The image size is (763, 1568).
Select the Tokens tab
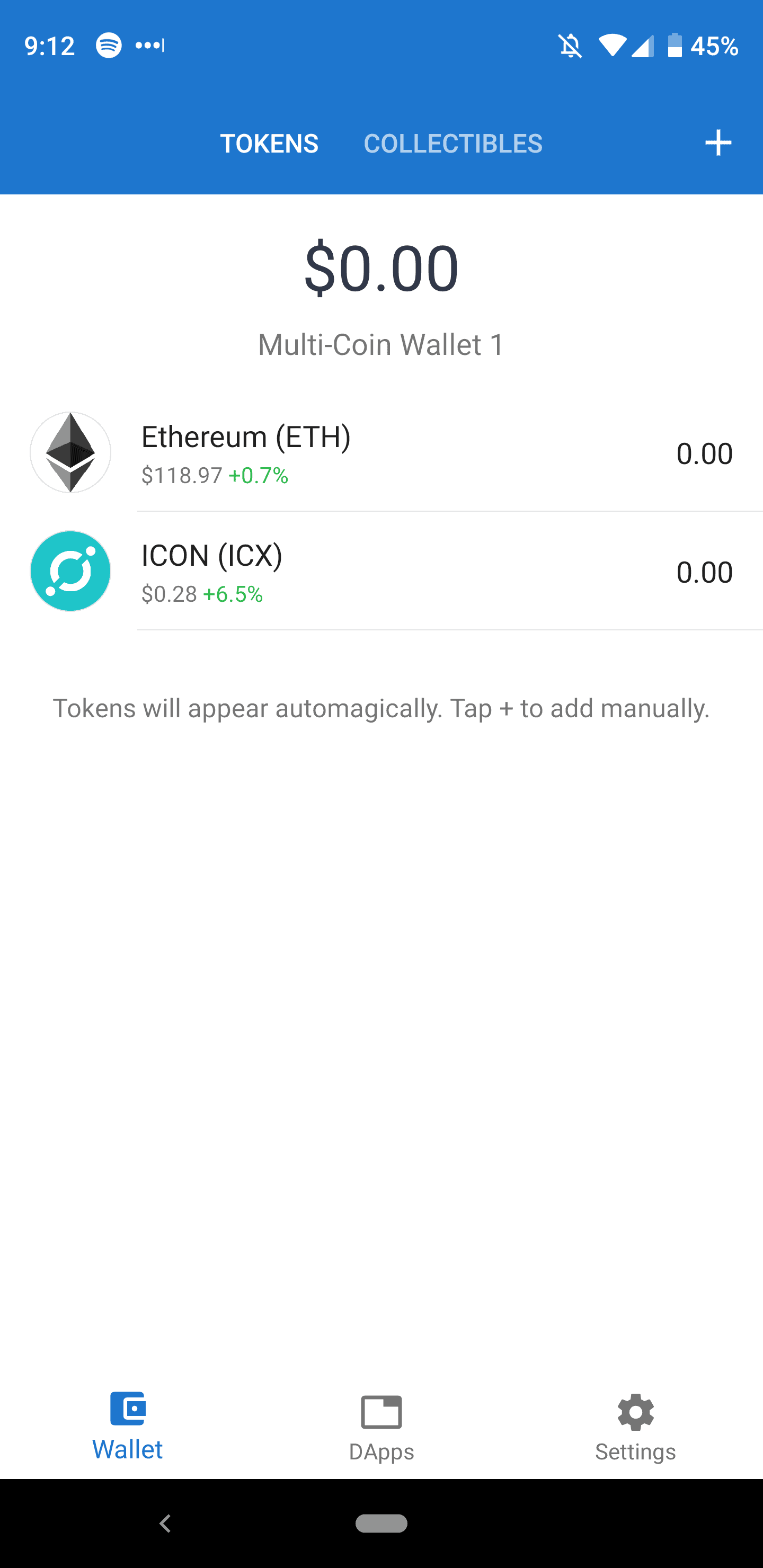pyautogui.click(x=269, y=144)
